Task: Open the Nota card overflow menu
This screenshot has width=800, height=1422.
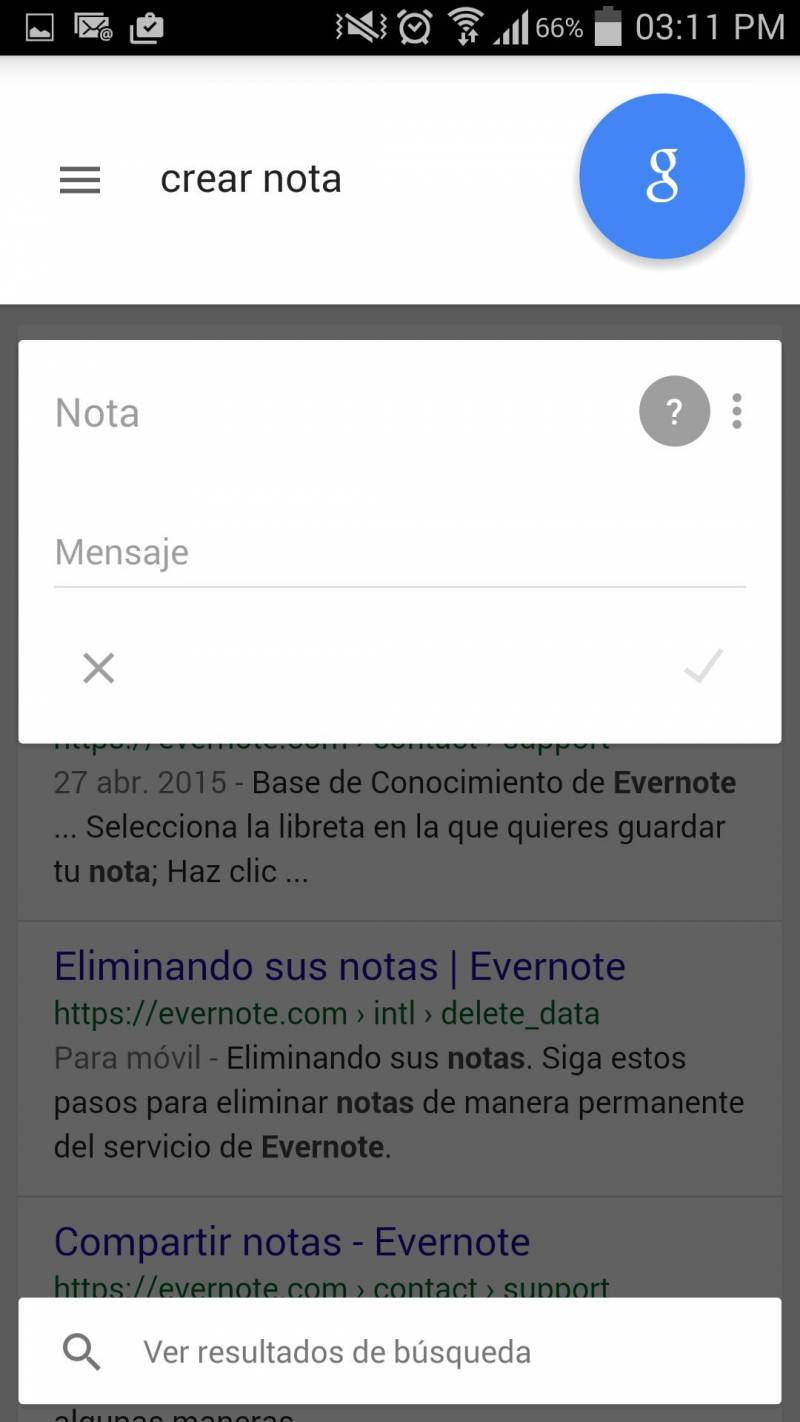Action: point(737,411)
